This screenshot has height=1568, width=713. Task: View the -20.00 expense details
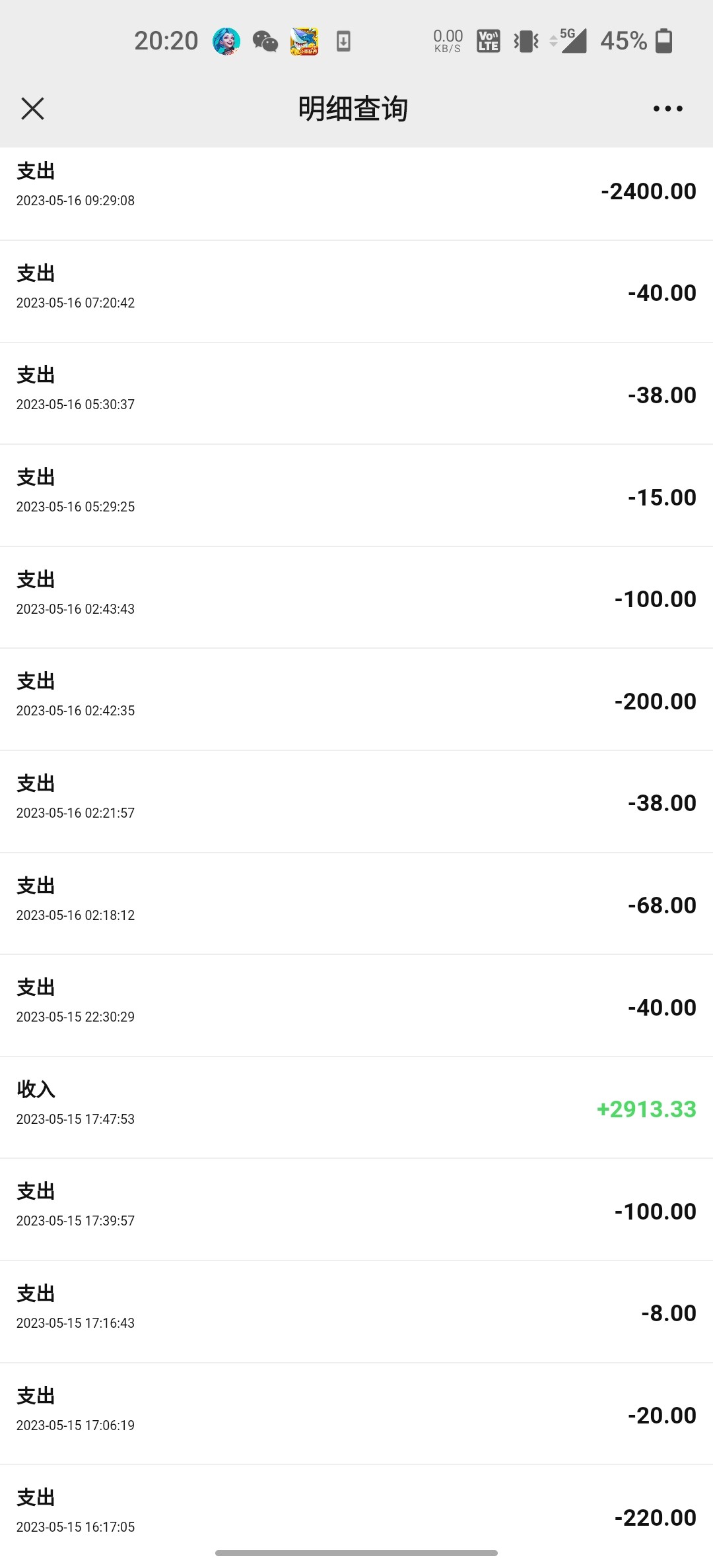pyautogui.click(x=356, y=1414)
